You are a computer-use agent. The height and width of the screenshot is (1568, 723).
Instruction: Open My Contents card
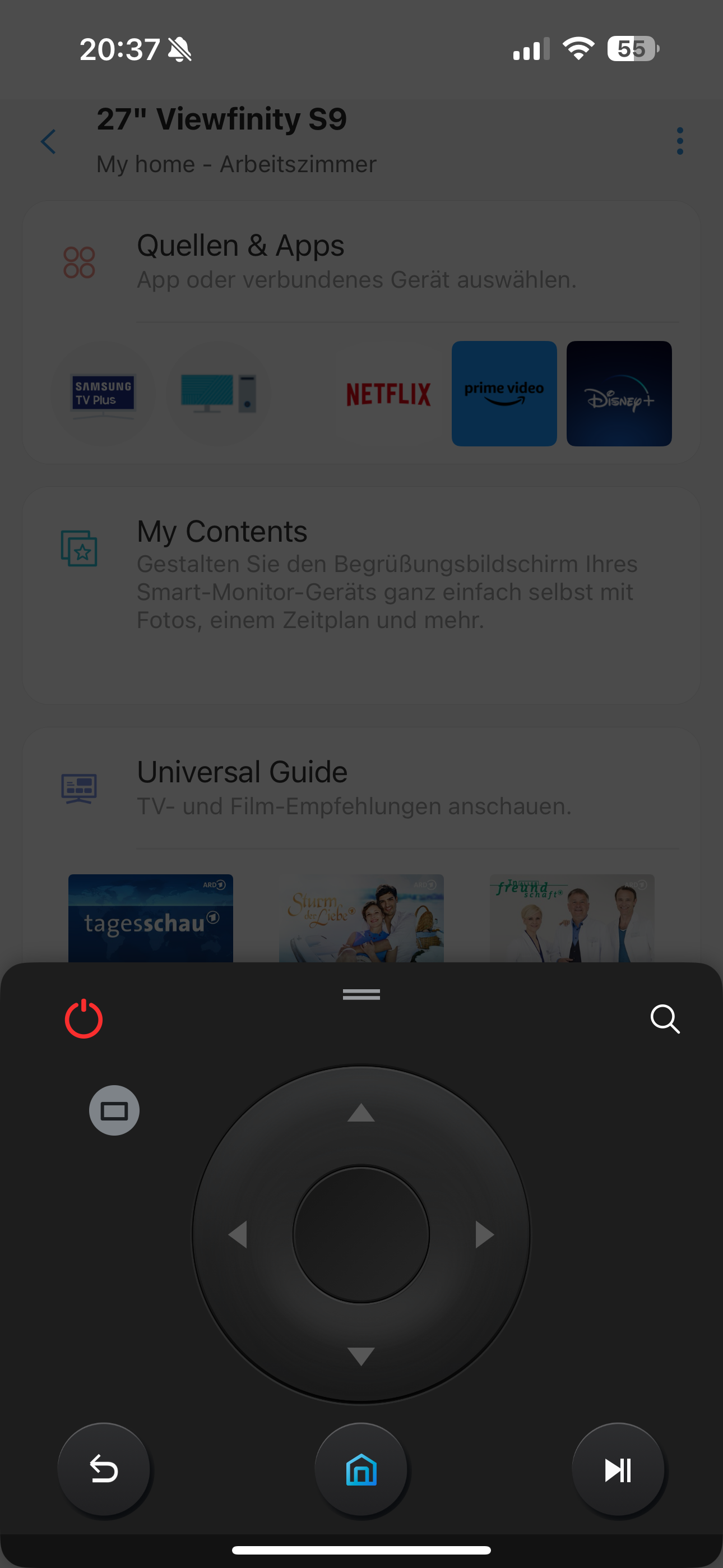click(x=361, y=596)
